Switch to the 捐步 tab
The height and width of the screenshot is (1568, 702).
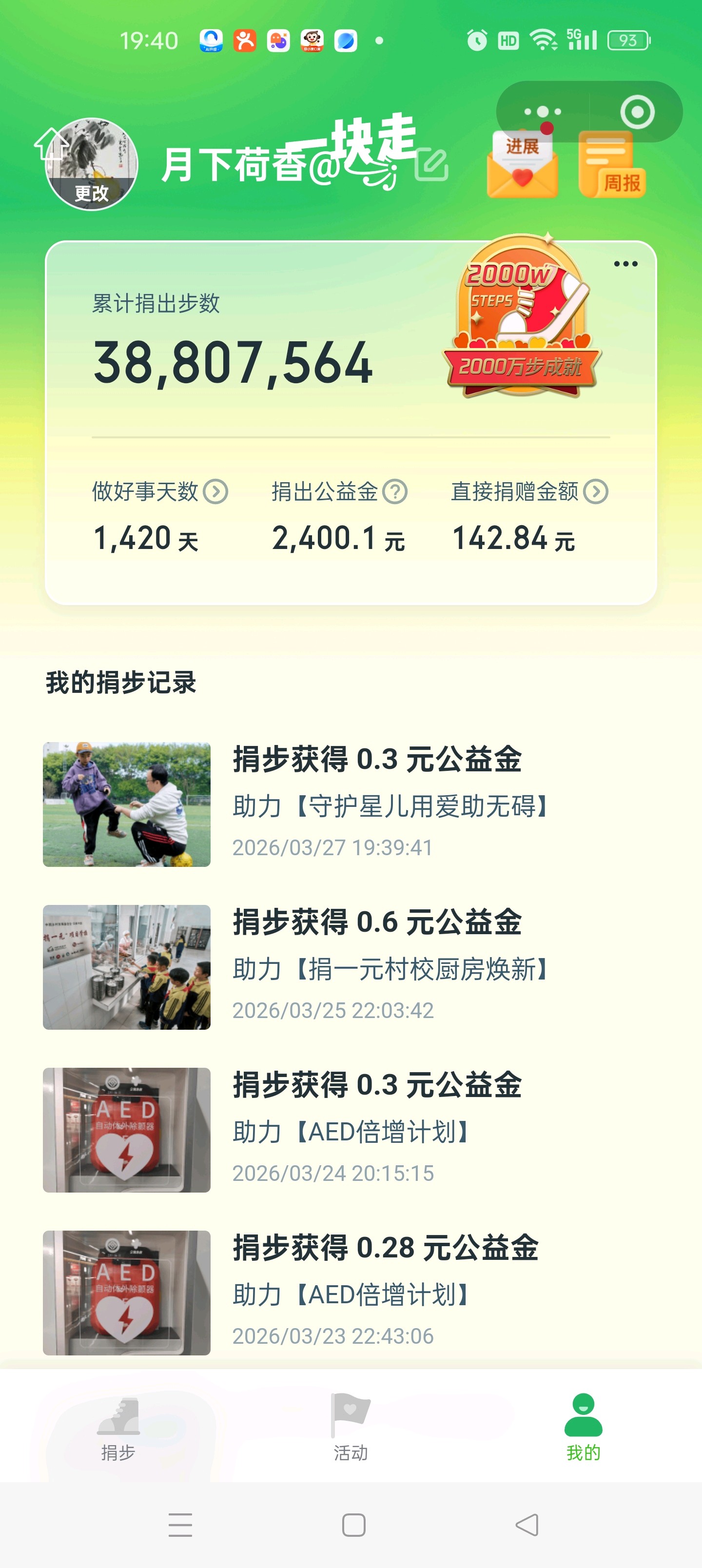pos(118,1428)
